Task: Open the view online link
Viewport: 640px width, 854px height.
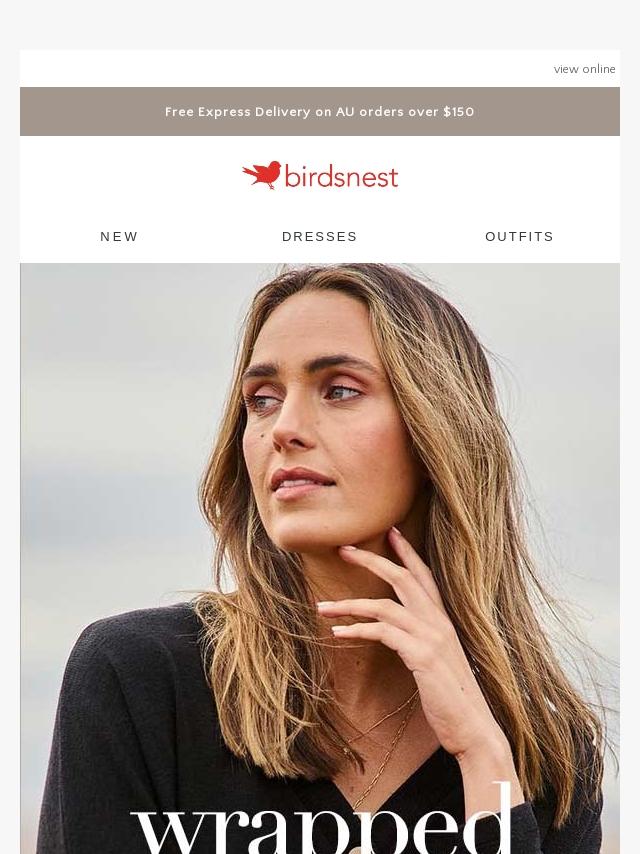Action: coord(584,69)
